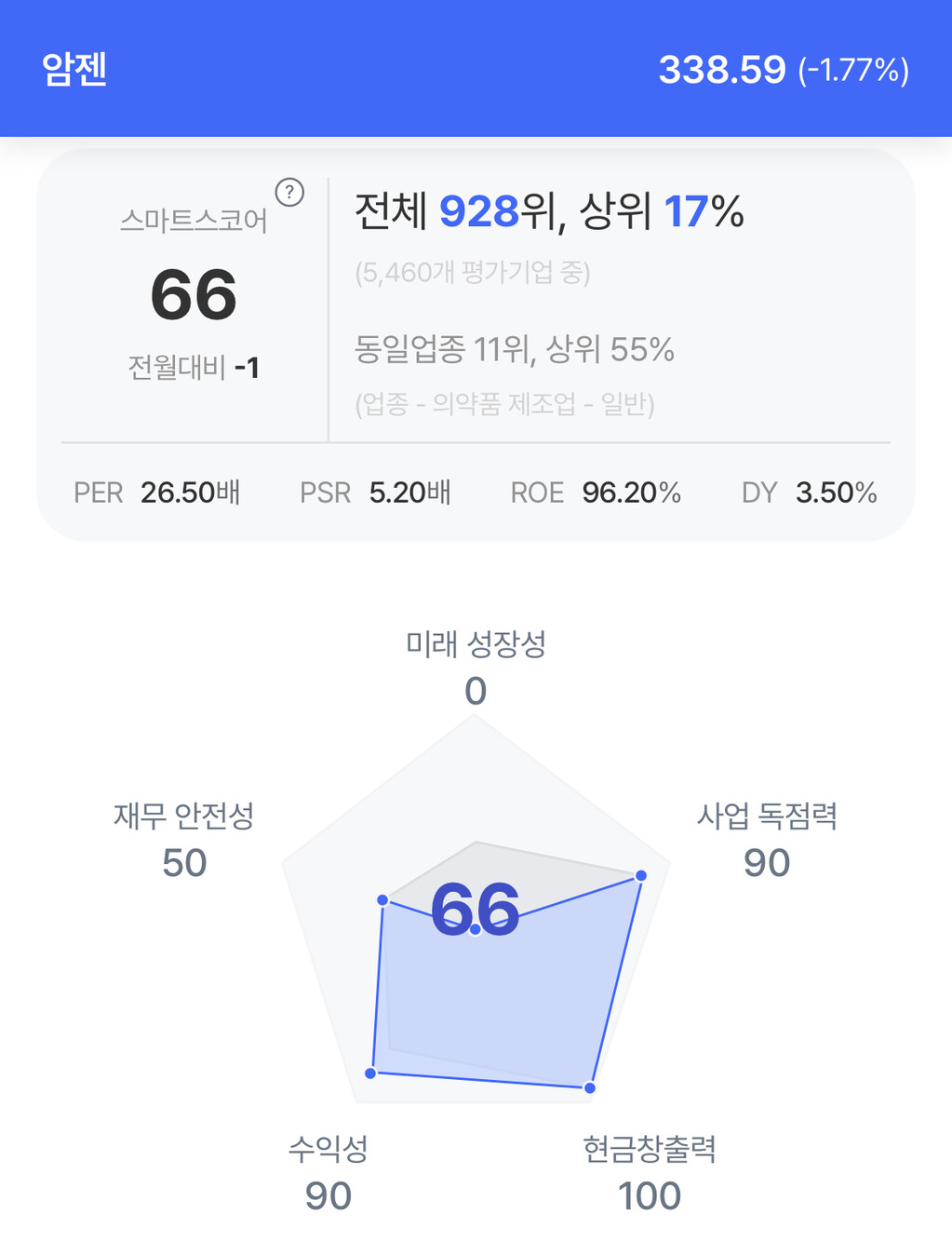This screenshot has height=1255, width=952.
Task: Open the 스마트스코어 help question-mark icon
Action: tap(289, 193)
